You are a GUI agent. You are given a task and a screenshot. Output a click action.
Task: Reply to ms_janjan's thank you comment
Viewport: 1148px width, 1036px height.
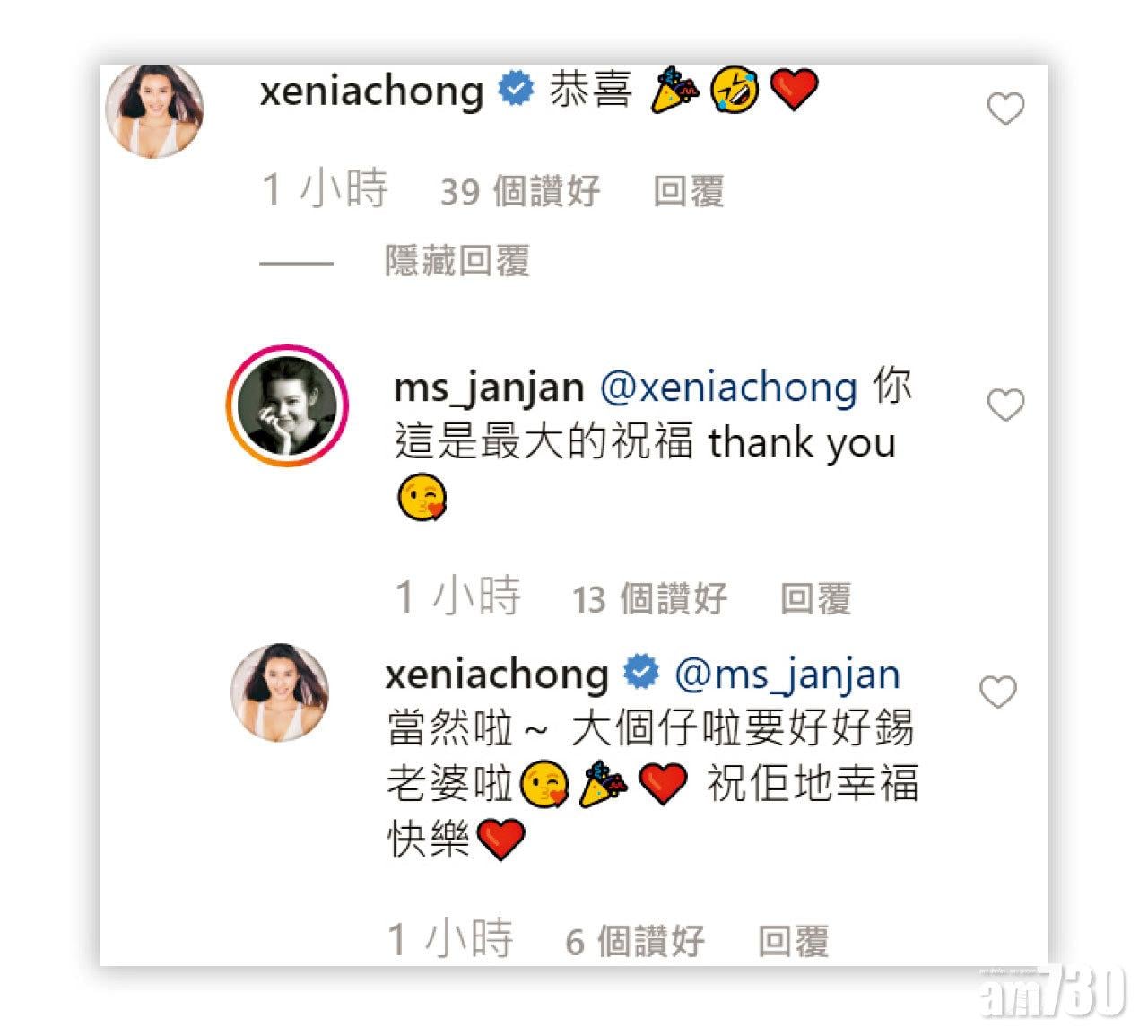pos(814,598)
